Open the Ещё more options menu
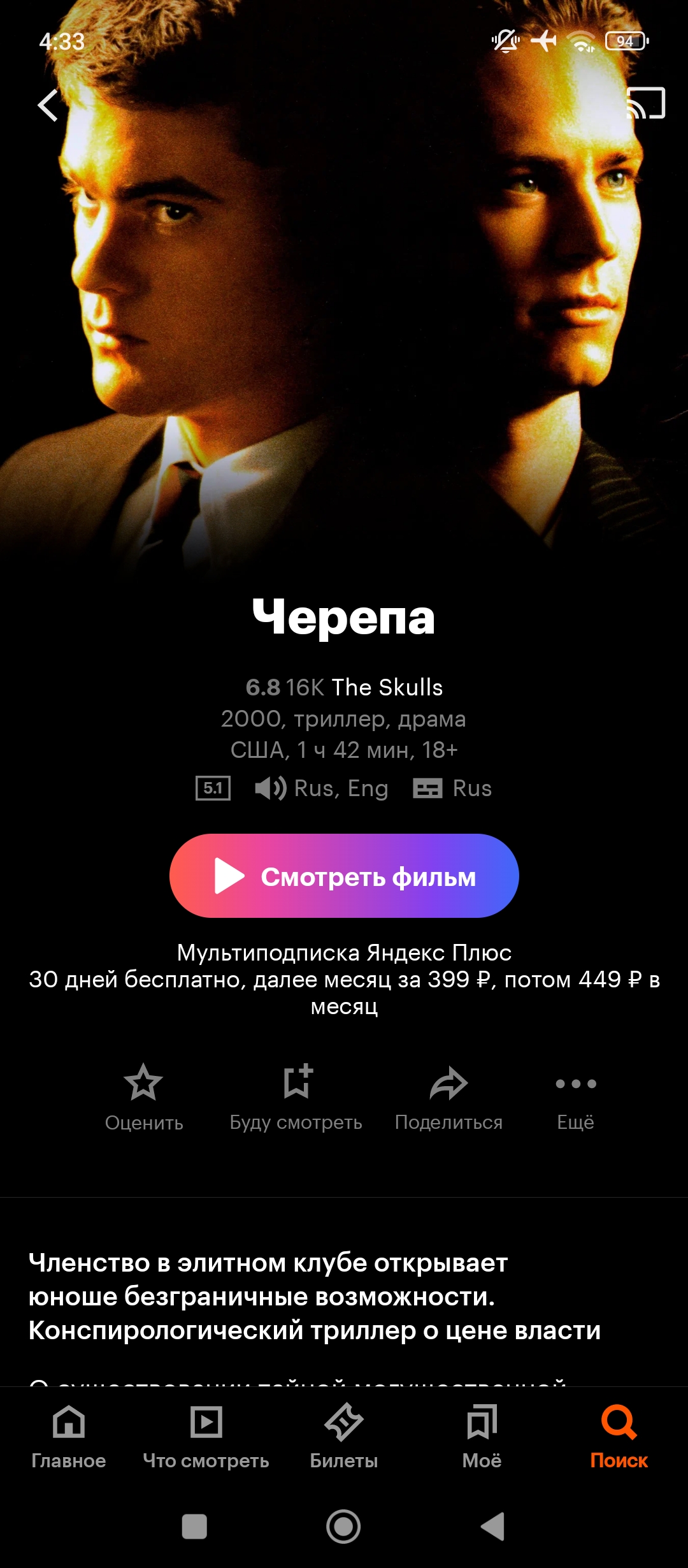Image resolution: width=688 pixels, height=1568 pixels. pos(575,1098)
